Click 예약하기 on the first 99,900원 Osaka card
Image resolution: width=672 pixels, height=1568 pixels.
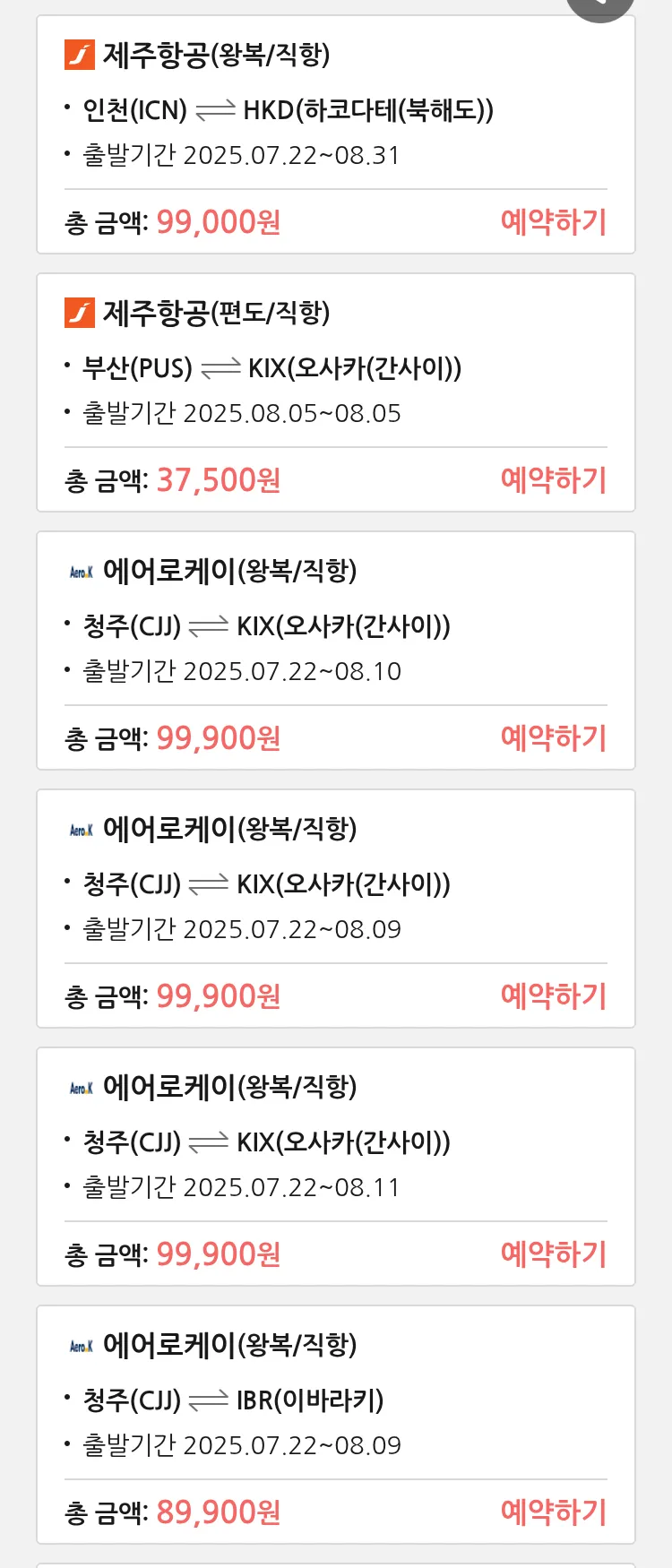point(554,738)
